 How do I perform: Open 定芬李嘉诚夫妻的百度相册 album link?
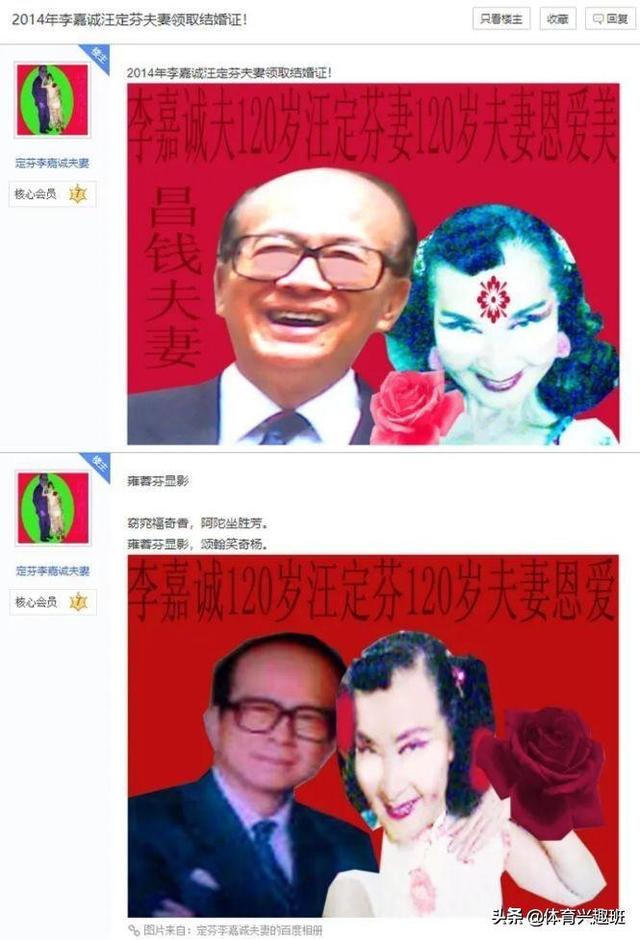pyautogui.click(x=259, y=930)
